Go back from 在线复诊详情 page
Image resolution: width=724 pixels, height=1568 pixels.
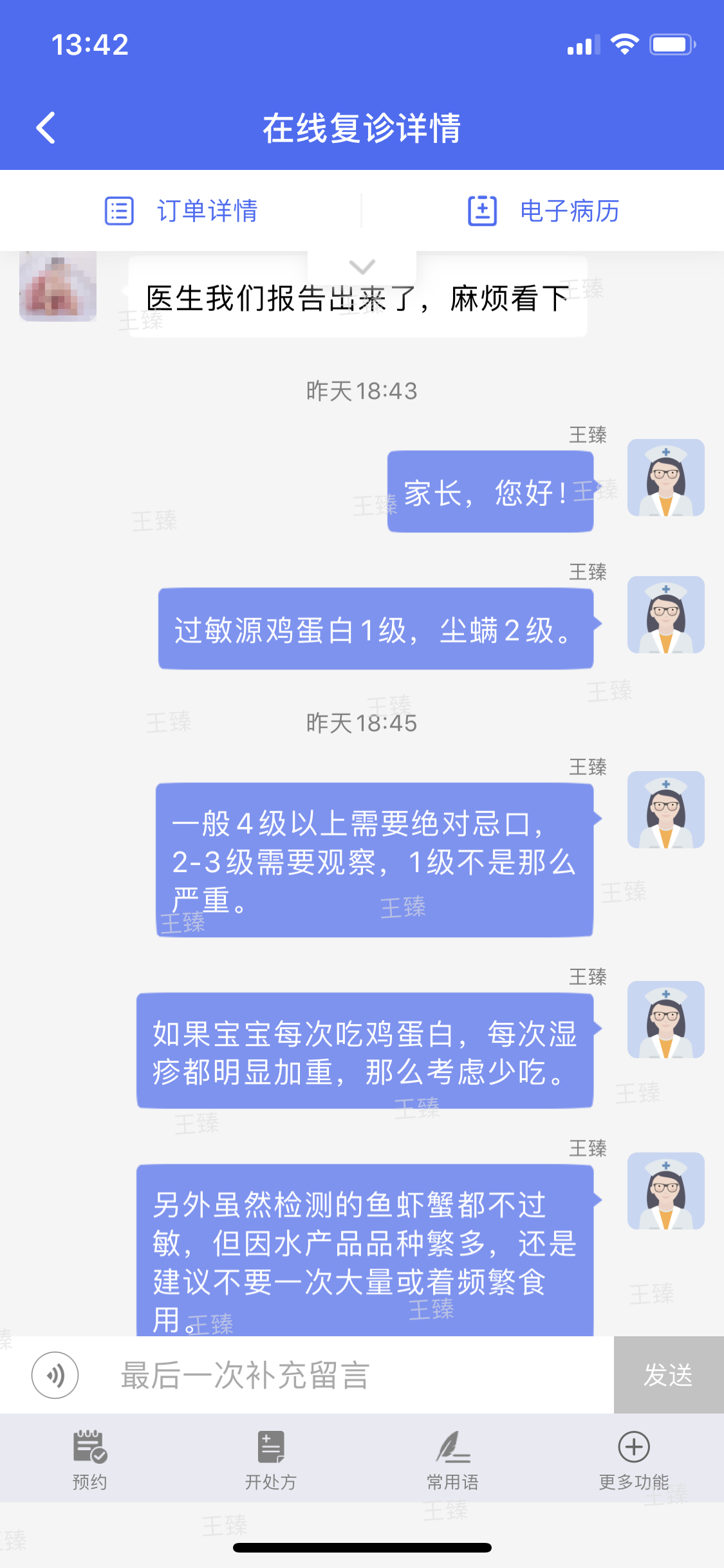(x=46, y=127)
